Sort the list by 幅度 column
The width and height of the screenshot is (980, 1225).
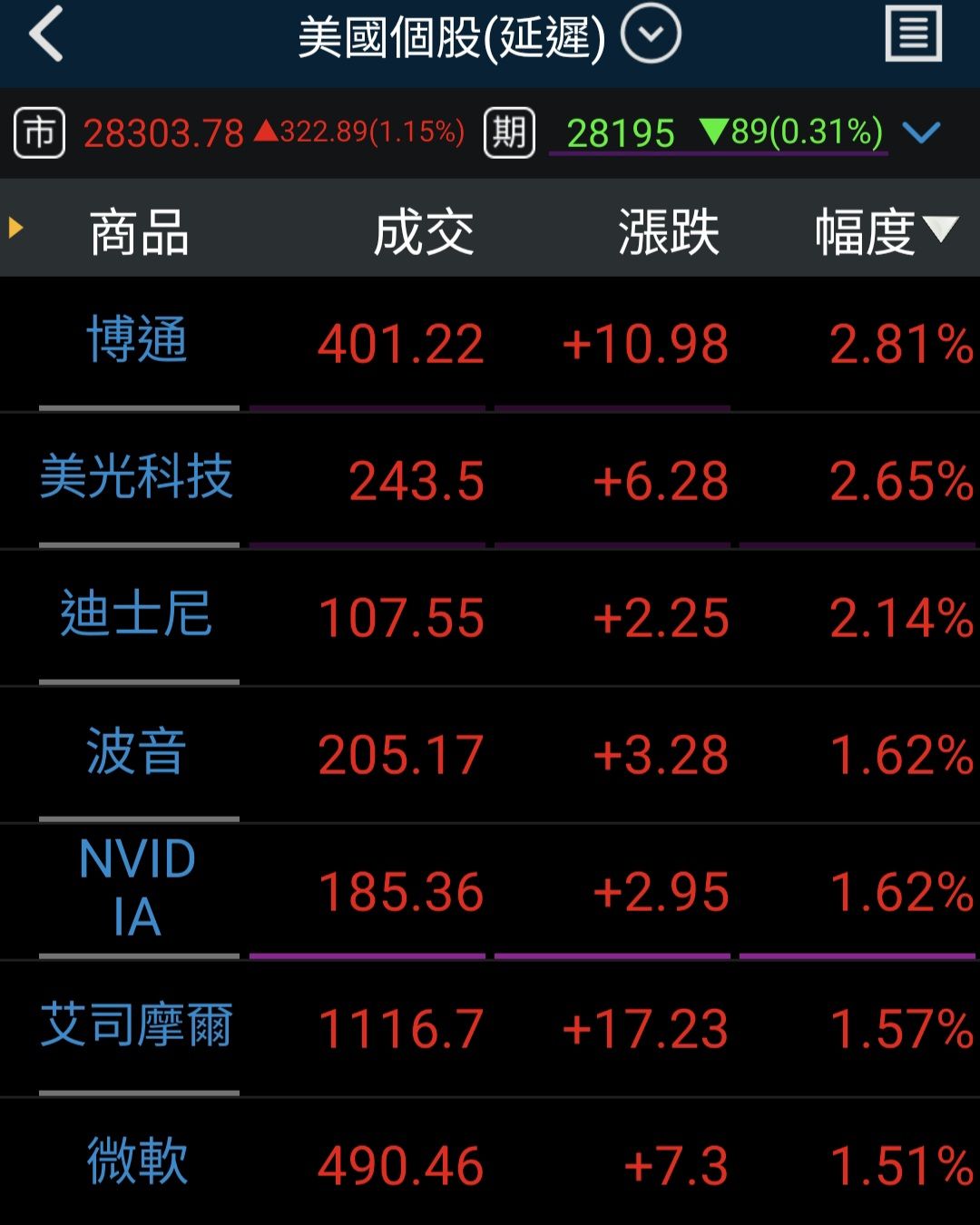887,231
